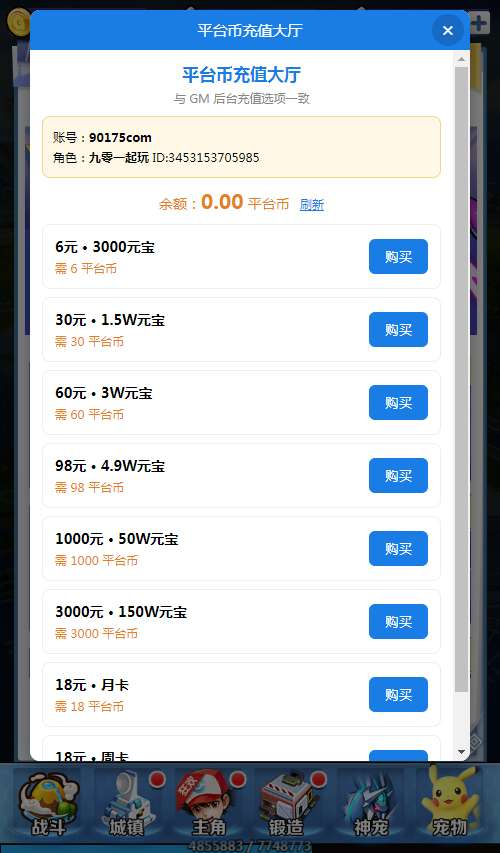Screen dimensions: 500x853
Task: Buy the 18元 月卡 monthly card
Action: [398, 694]
